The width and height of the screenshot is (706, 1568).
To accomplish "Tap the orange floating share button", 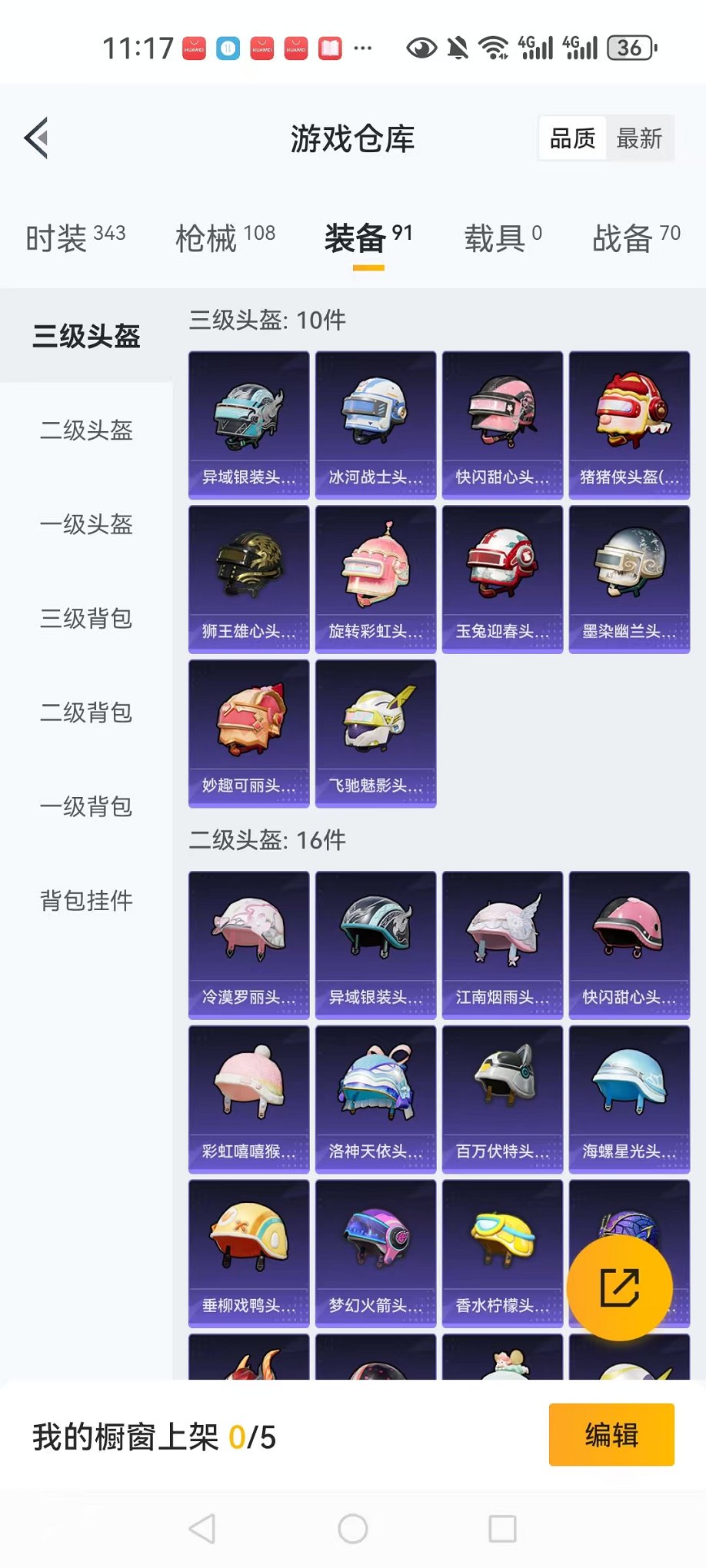I will click(x=619, y=1287).
